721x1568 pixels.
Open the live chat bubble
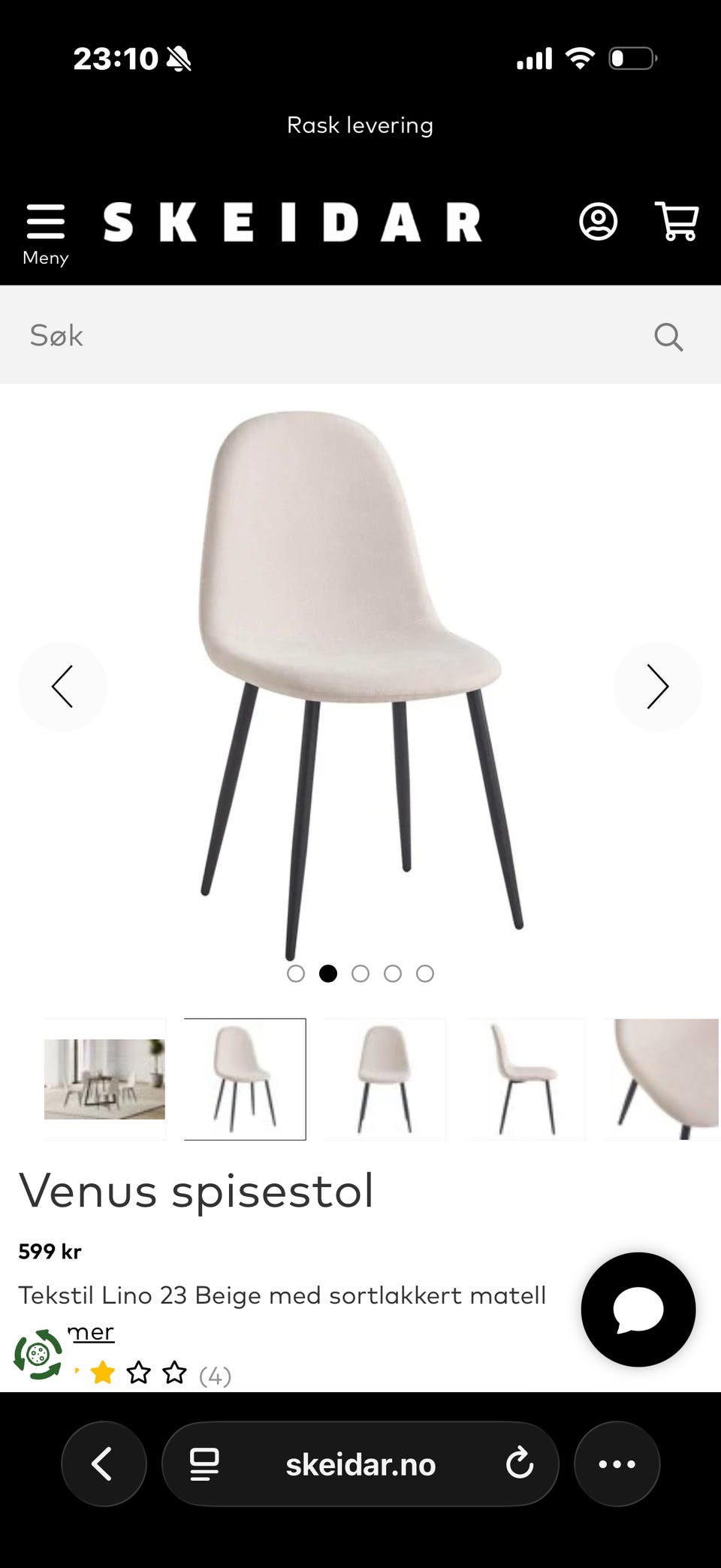[638, 1310]
